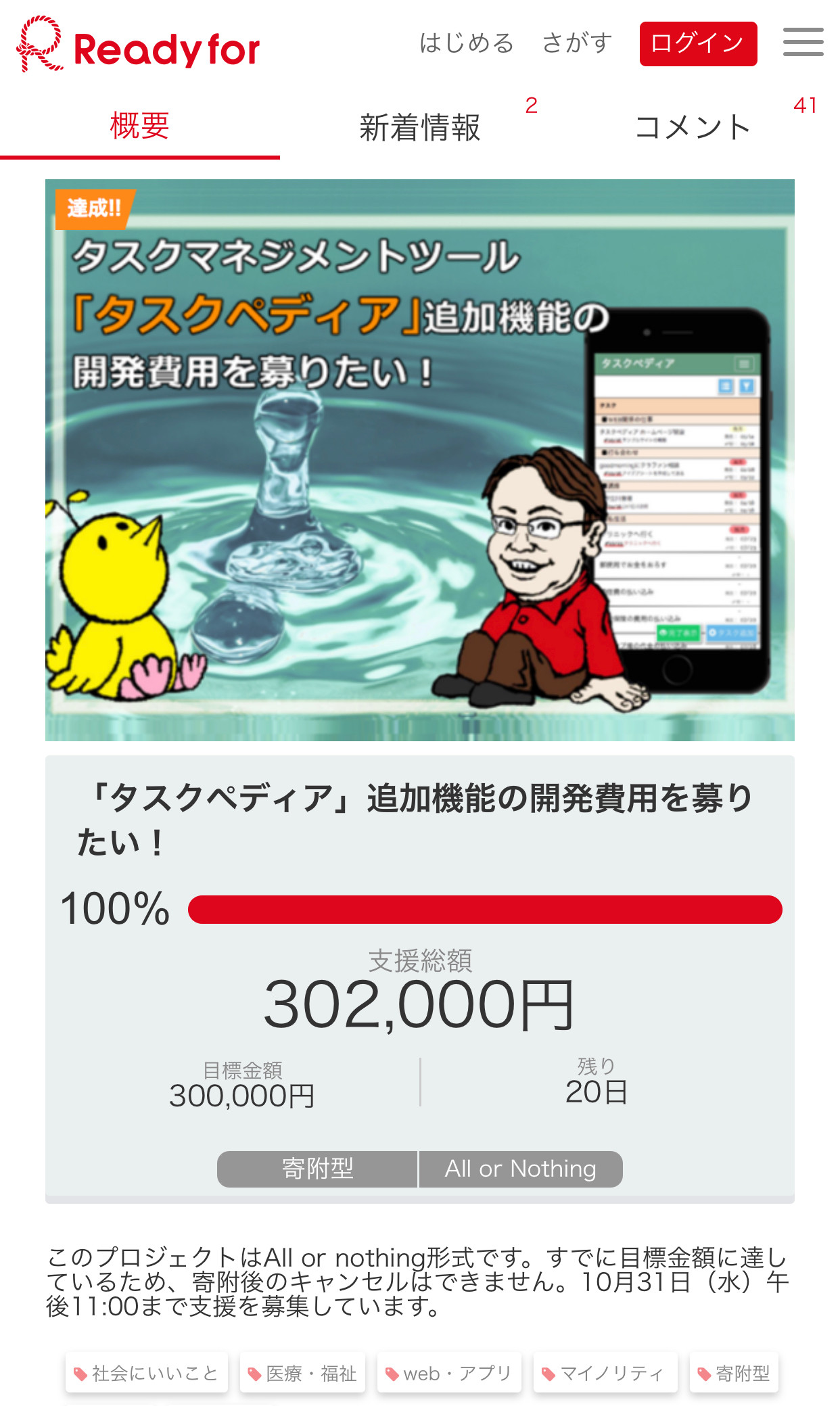Open the 寄附型 tag chip
840x1406 pixels.
point(734,1373)
